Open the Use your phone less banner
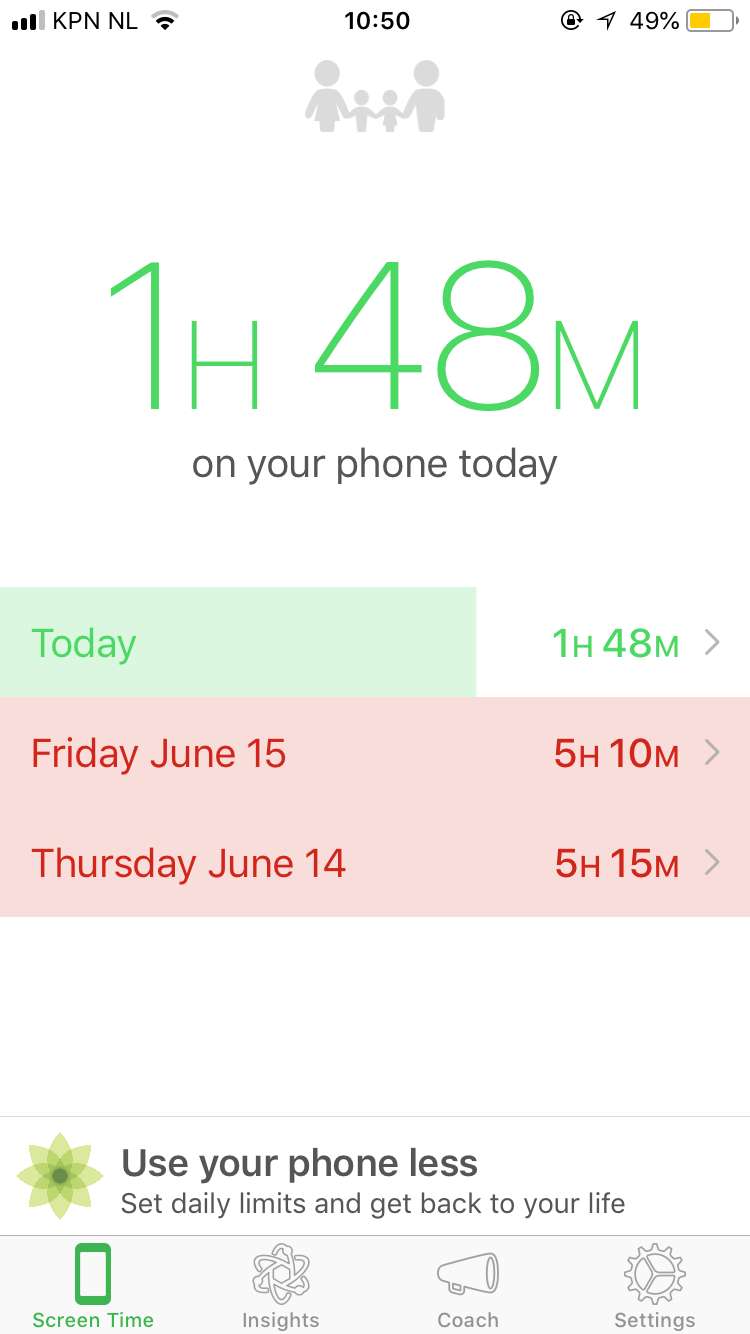The width and height of the screenshot is (750, 1334). (375, 1177)
